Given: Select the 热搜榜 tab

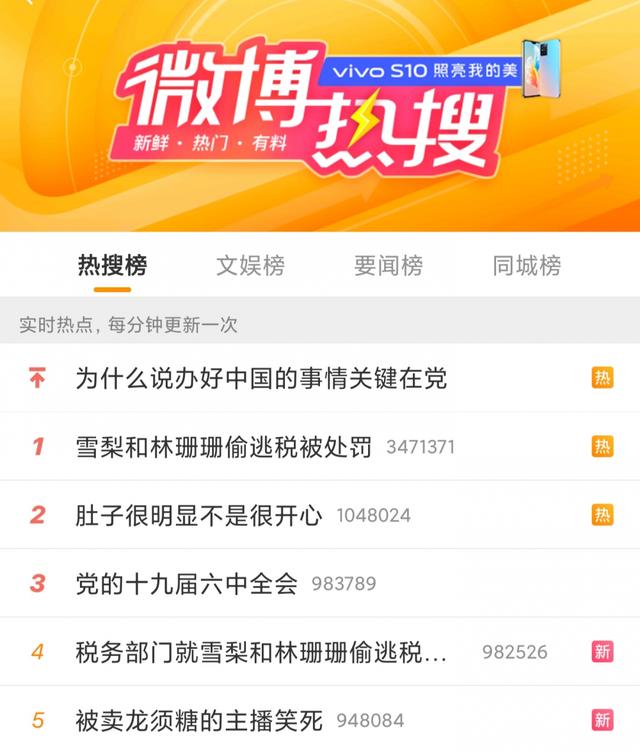Looking at the screenshot, I should (112, 266).
